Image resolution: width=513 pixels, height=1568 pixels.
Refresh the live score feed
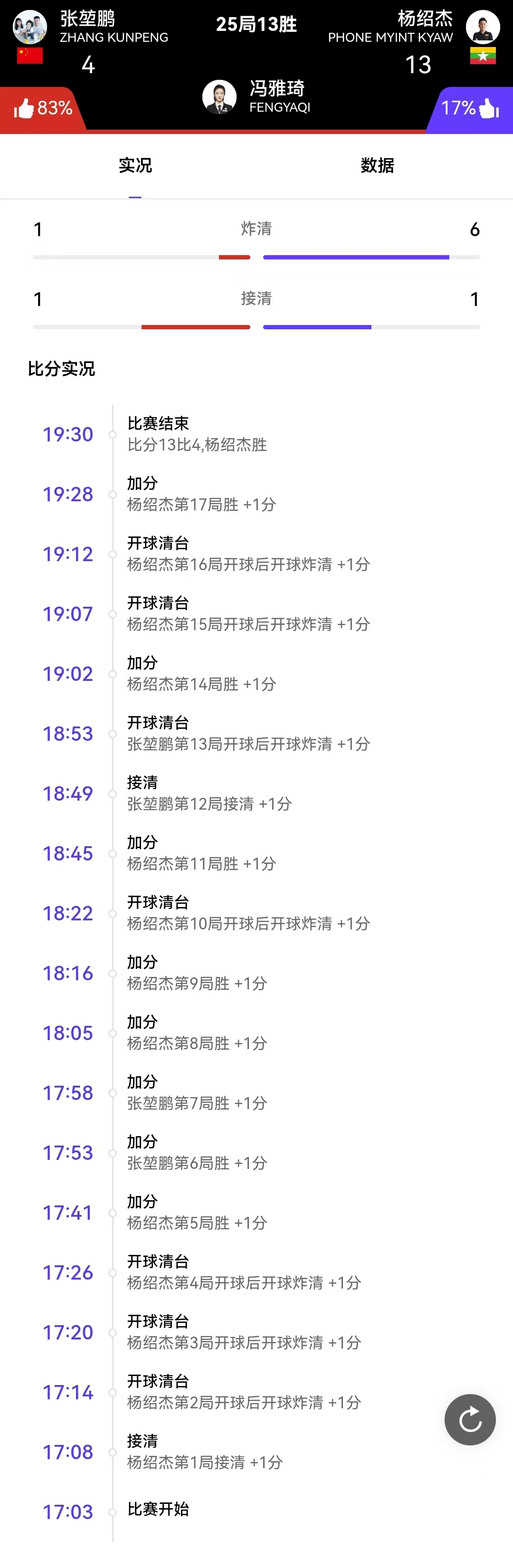(x=470, y=1420)
